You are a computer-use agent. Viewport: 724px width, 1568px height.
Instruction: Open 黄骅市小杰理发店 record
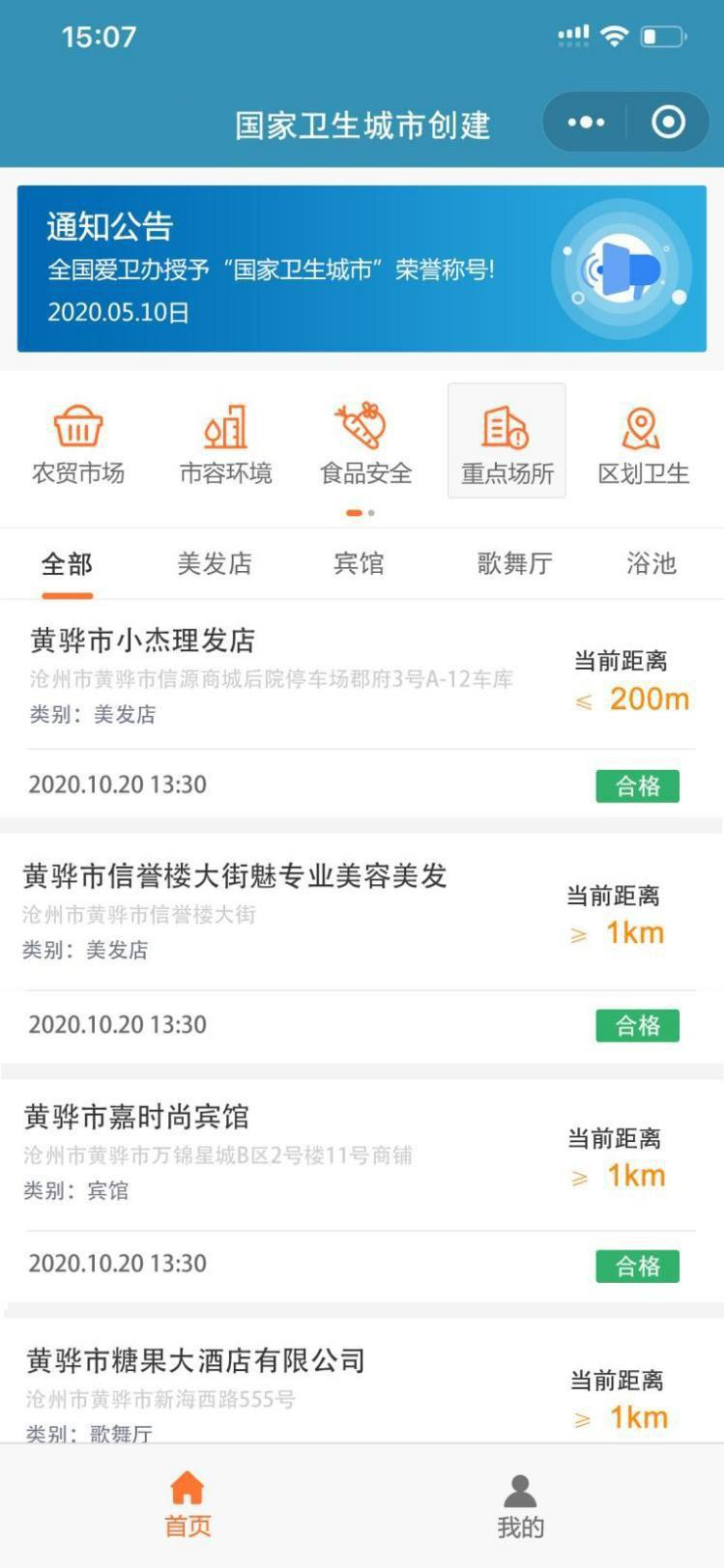(362, 708)
